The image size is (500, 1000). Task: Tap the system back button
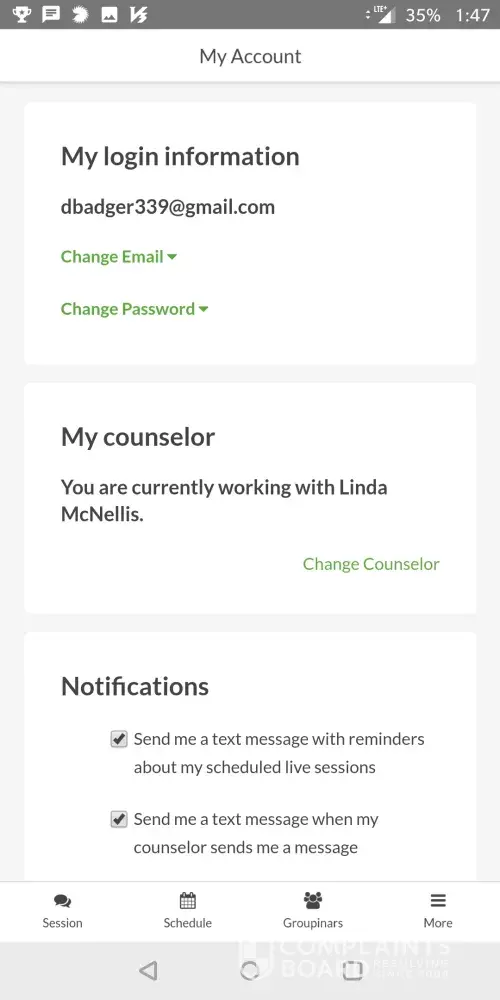(148, 971)
